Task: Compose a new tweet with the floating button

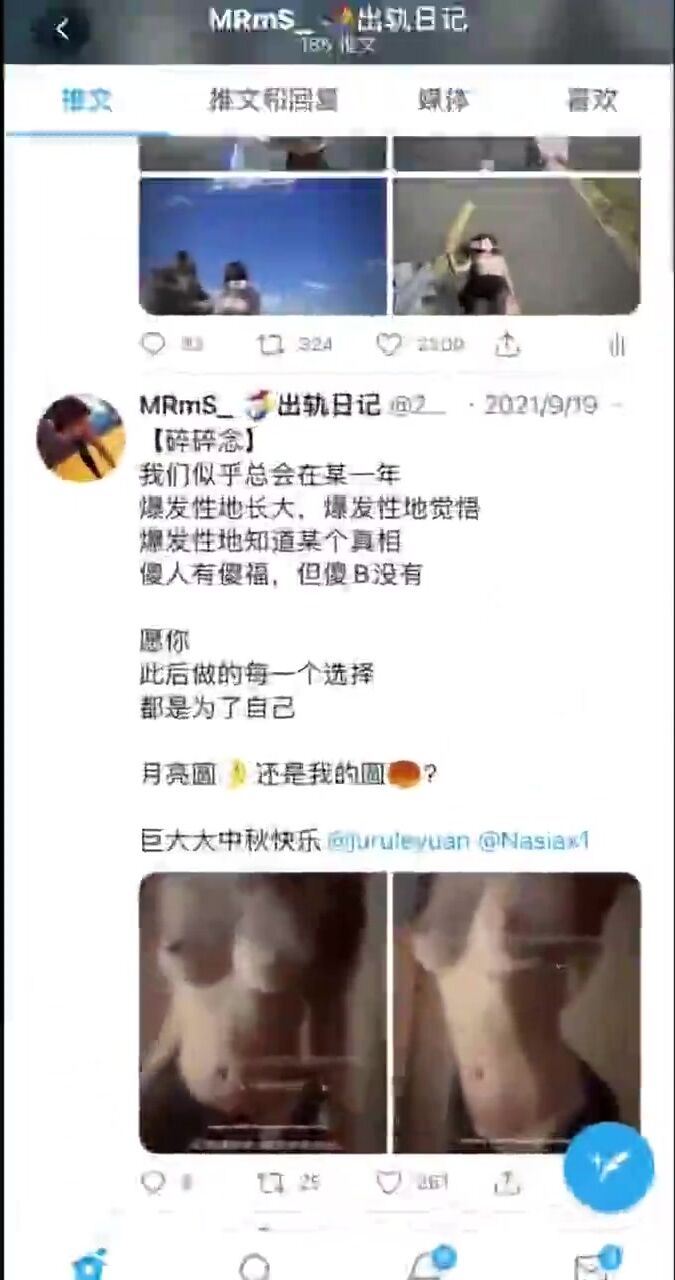Action: pos(609,1166)
